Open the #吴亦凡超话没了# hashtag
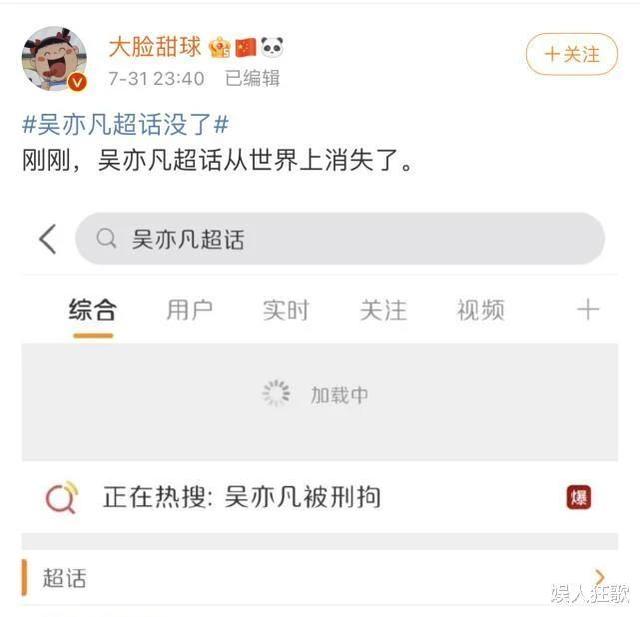This screenshot has width=640, height=617. (126, 126)
